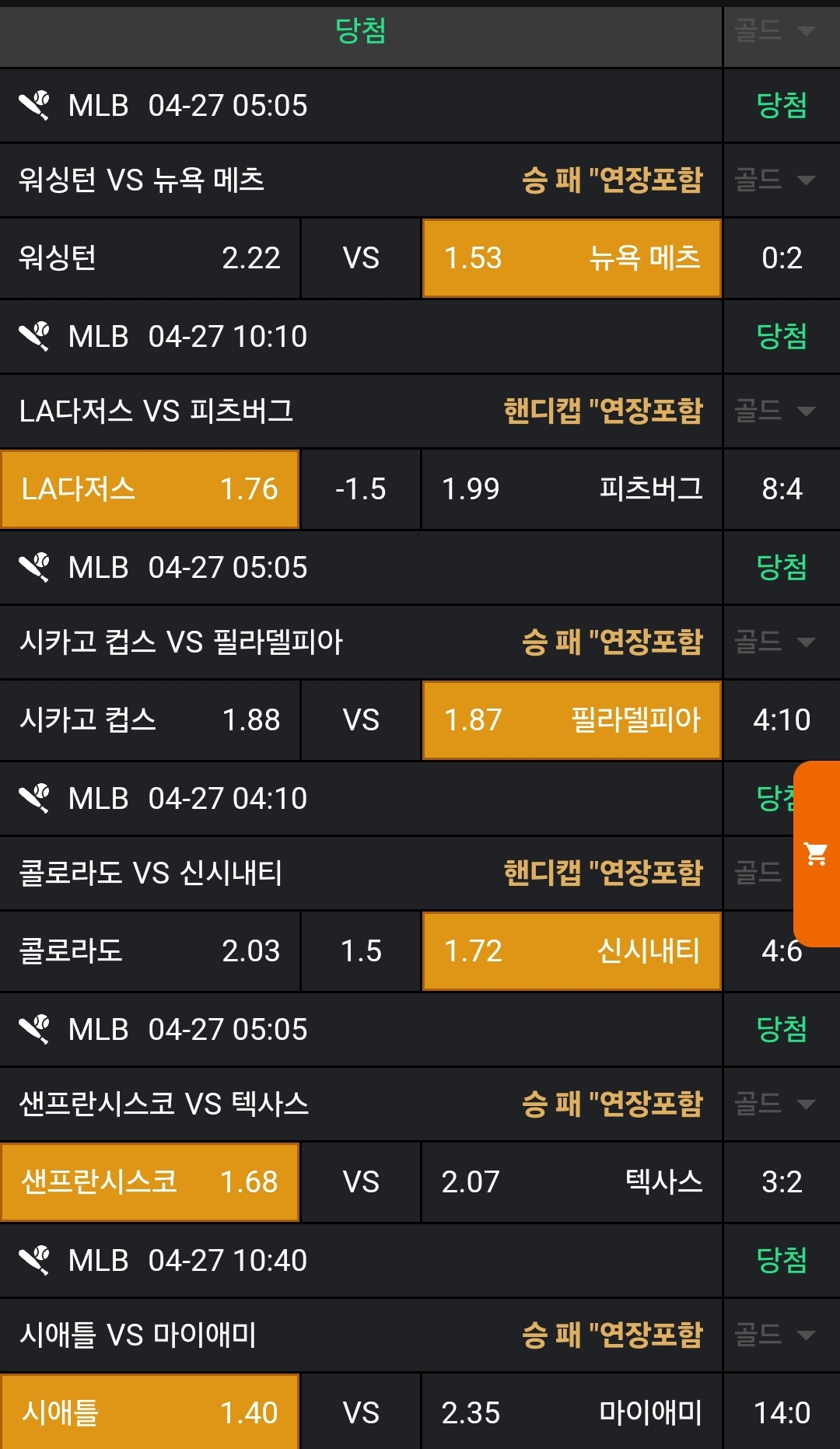Select the 필라델피아 1.87 odds cell
840x1449 pixels.
pyautogui.click(x=572, y=720)
